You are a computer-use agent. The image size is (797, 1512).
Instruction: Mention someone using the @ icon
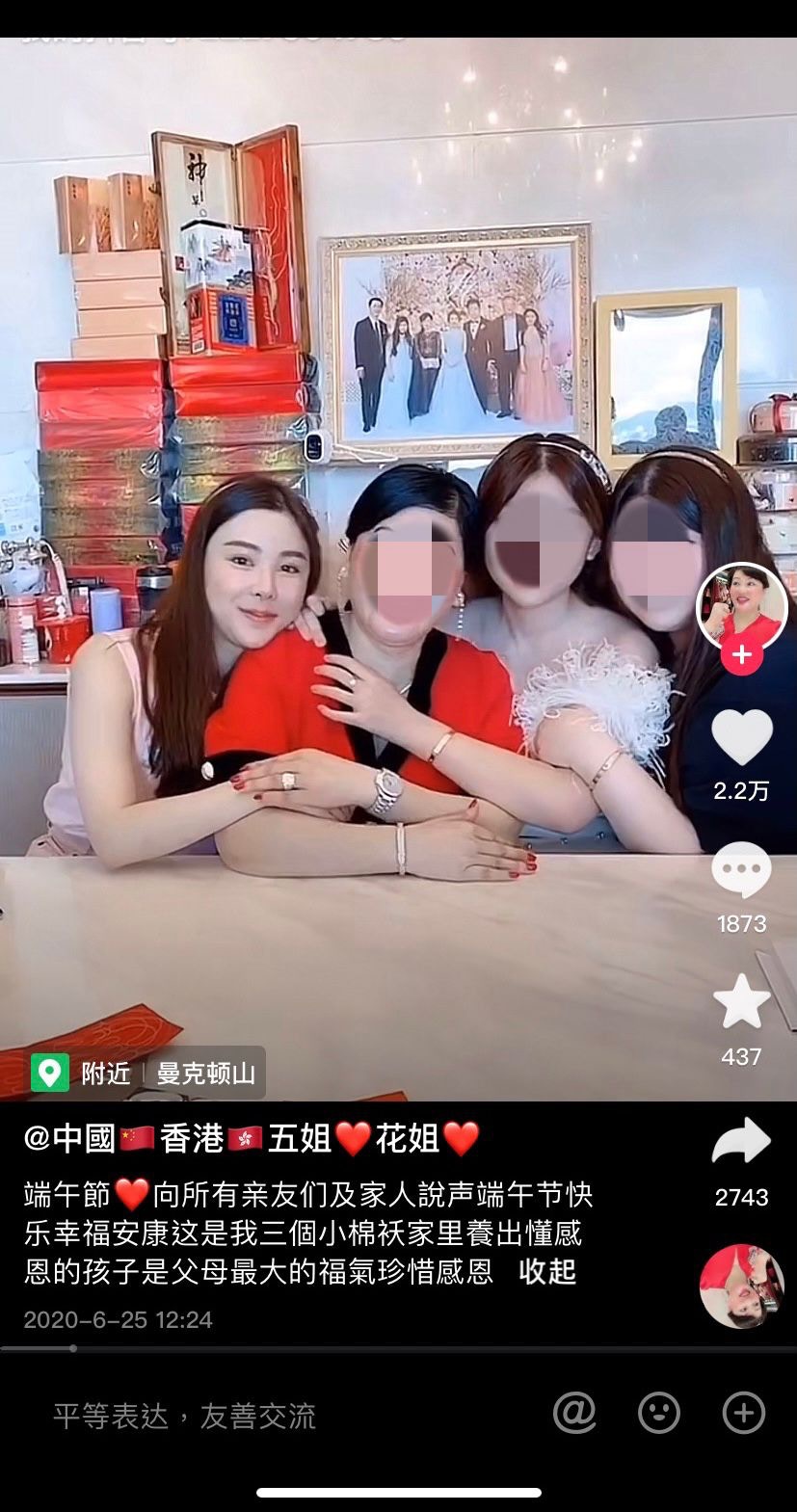coord(574,1414)
